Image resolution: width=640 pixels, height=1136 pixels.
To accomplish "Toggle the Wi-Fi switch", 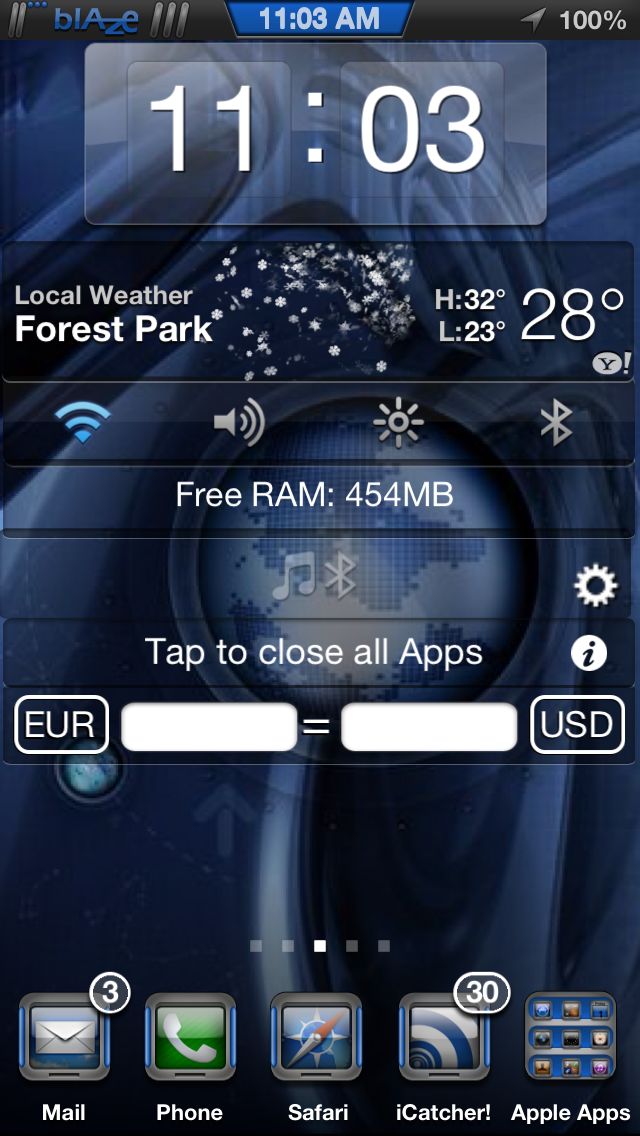I will pos(82,423).
